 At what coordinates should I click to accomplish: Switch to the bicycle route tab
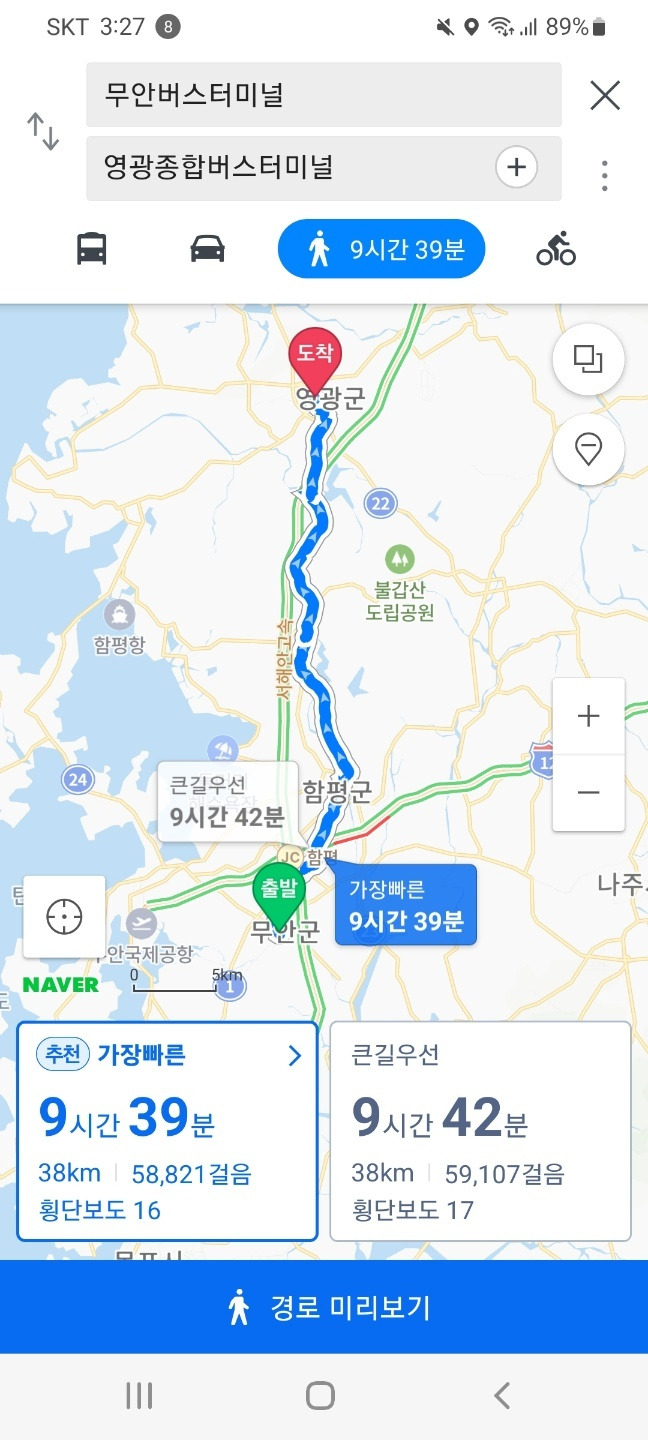(x=556, y=248)
